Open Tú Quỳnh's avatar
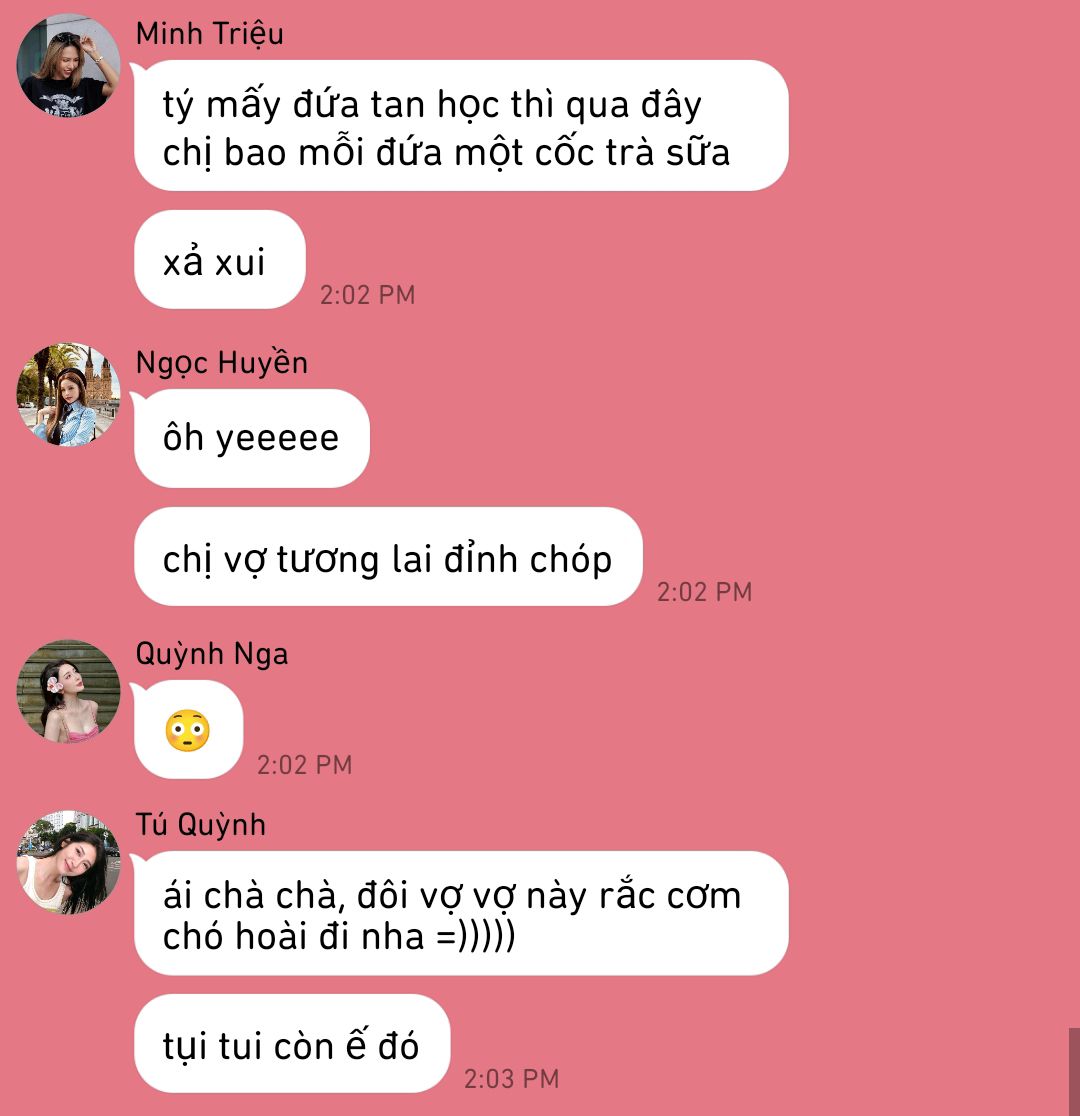This screenshot has height=1116, width=1080. click(x=68, y=863)
